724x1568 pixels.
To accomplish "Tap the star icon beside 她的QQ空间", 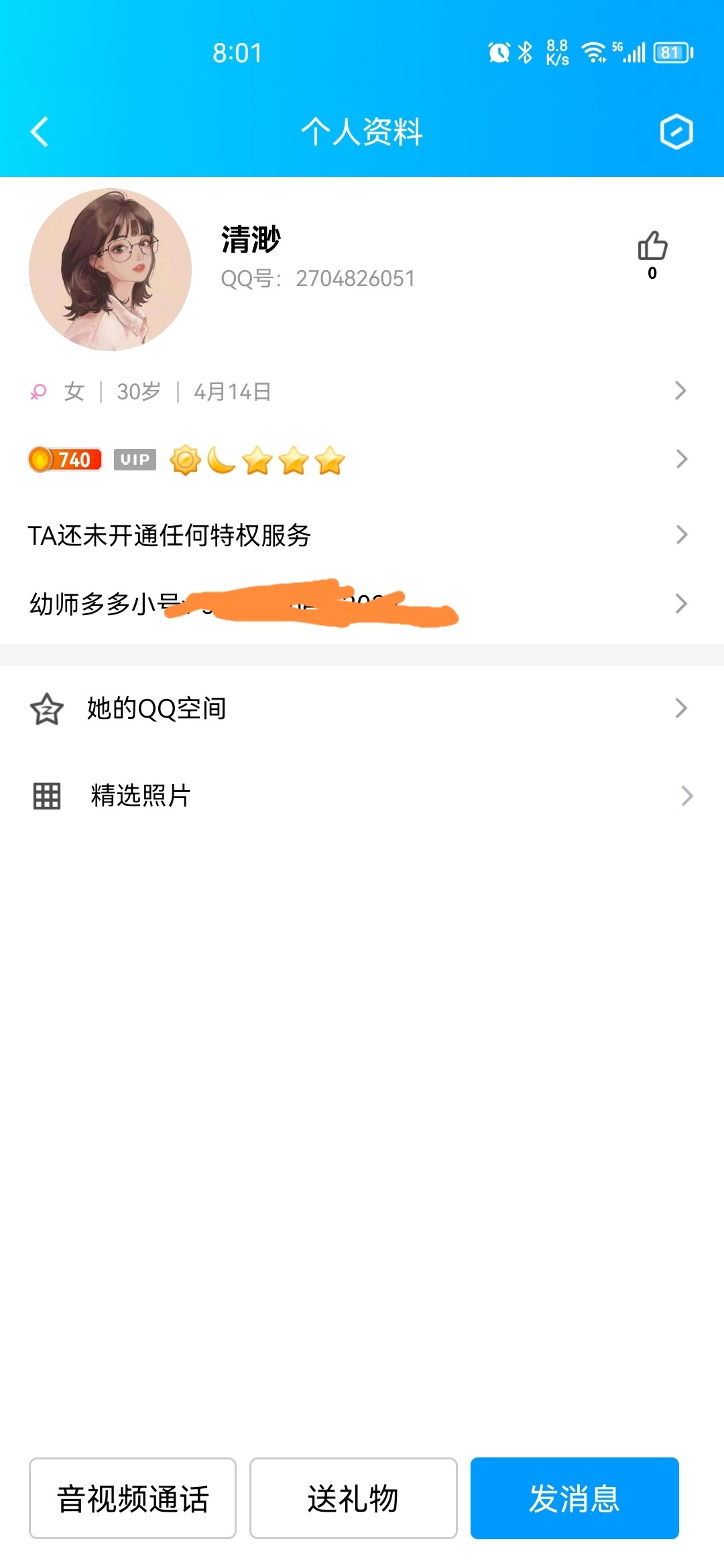I will click(x=45, y=708).
